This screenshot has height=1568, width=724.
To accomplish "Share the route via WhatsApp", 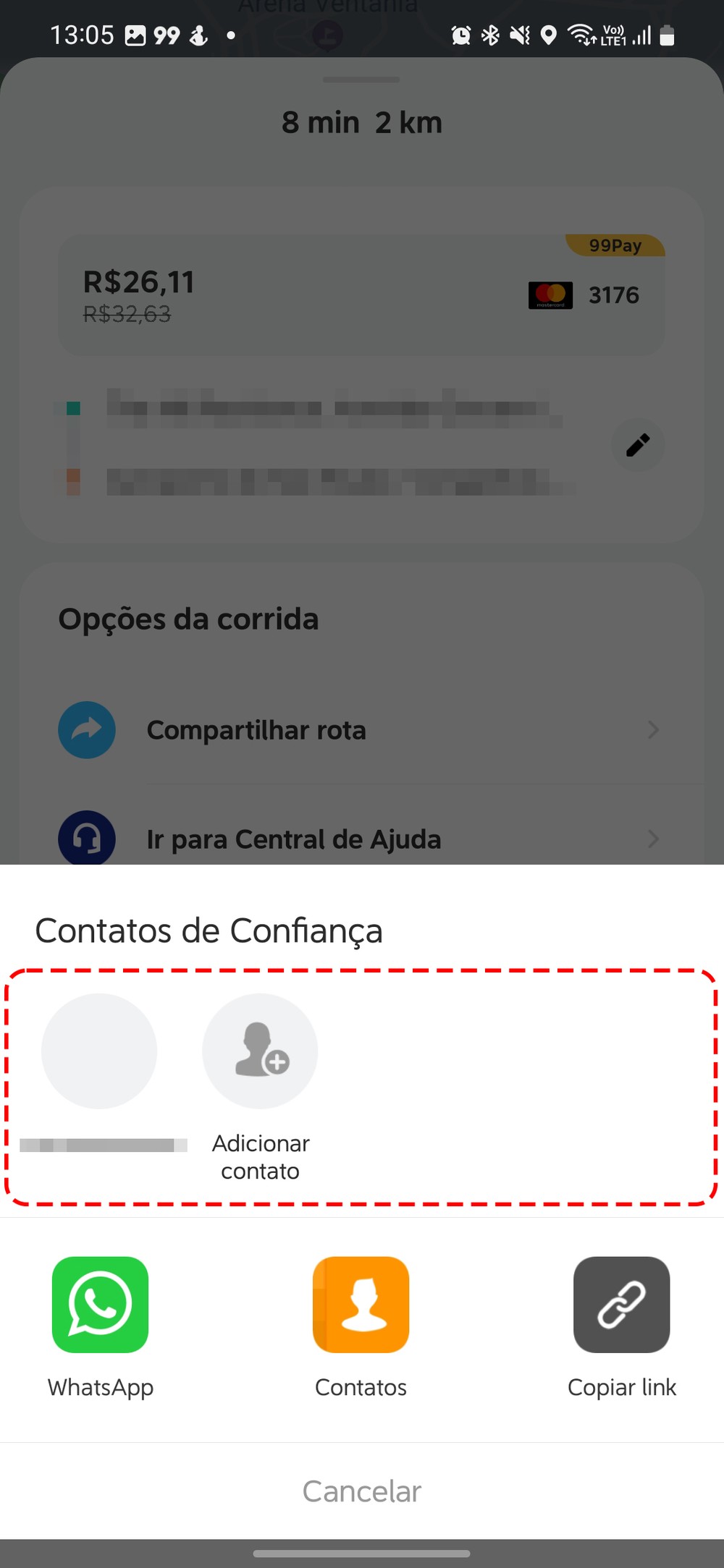I will [x=100, y=1305].
